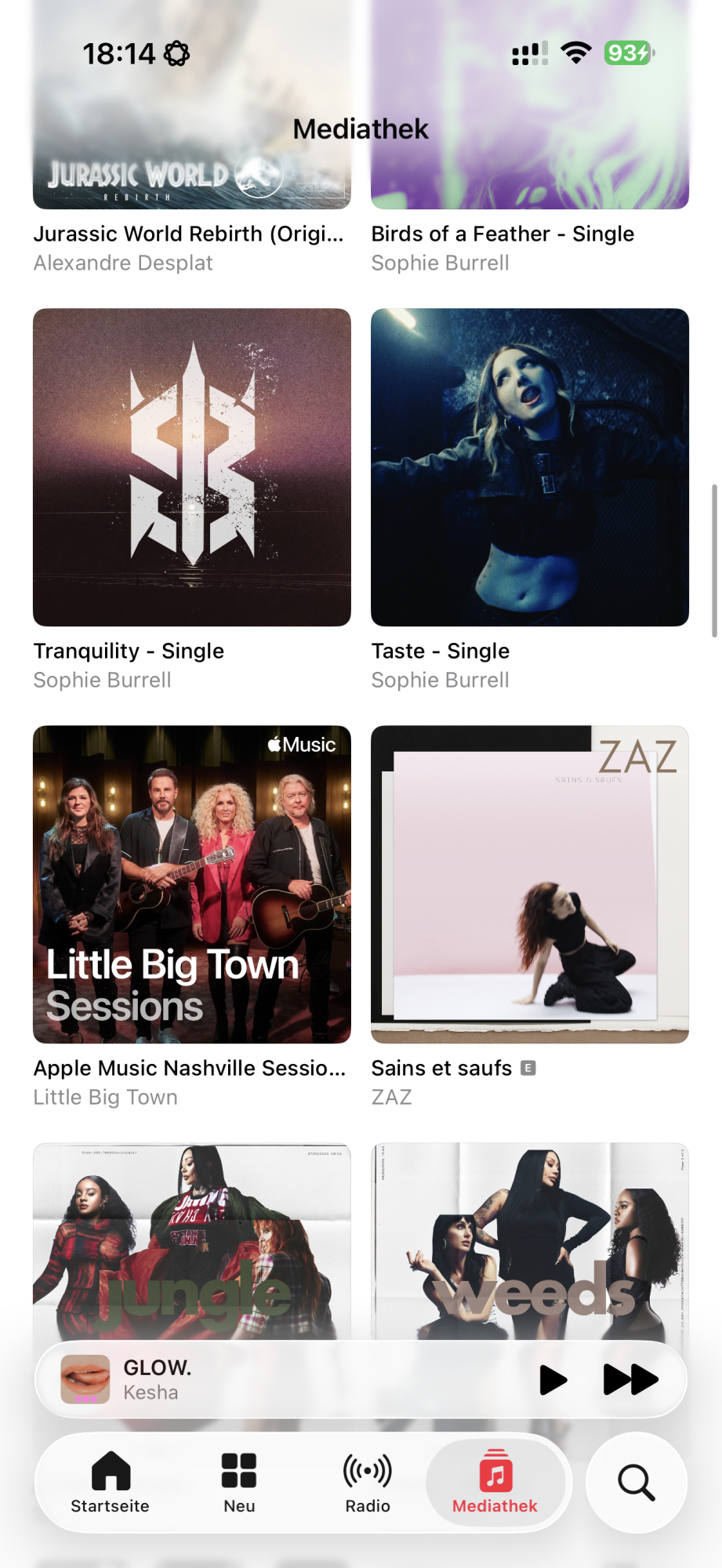This screenshot has width=722, height=1568.
Task: Open Apple Music Nashville Sessions album
Action: (192, 884)
